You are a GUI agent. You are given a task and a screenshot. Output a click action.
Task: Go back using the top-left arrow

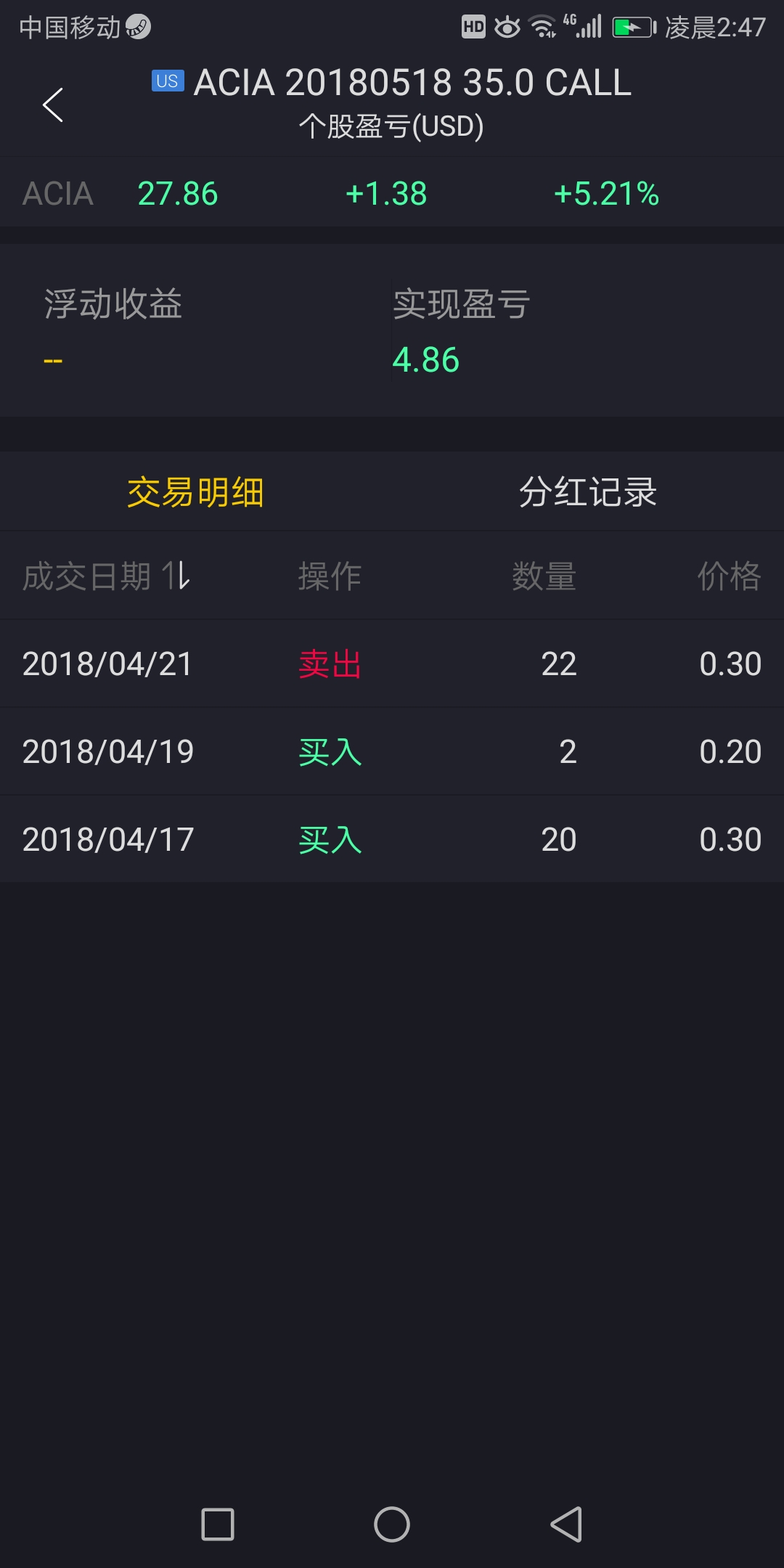click(53, 105)
